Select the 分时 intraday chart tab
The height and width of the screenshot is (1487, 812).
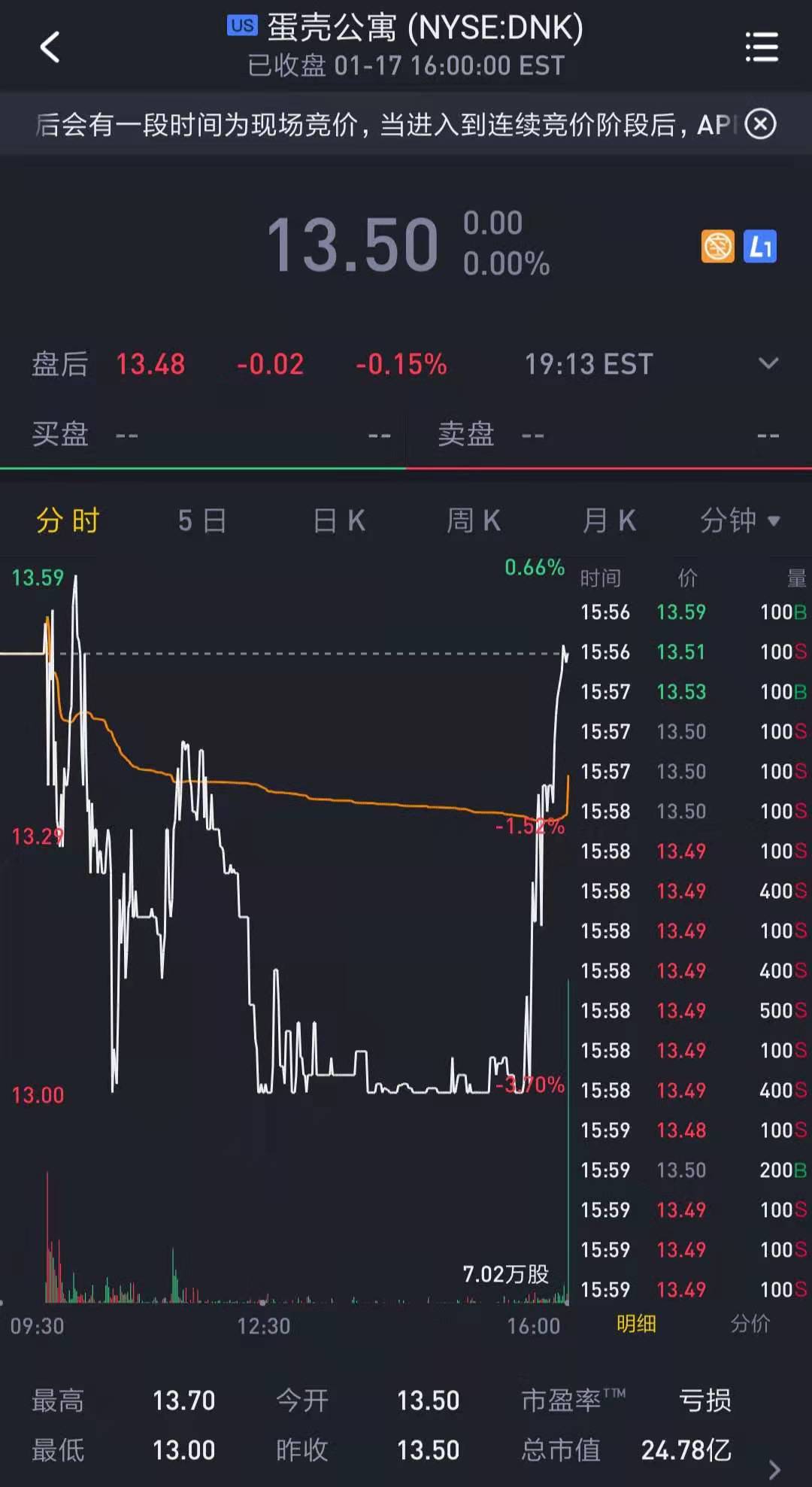click(x=68, y=520)
